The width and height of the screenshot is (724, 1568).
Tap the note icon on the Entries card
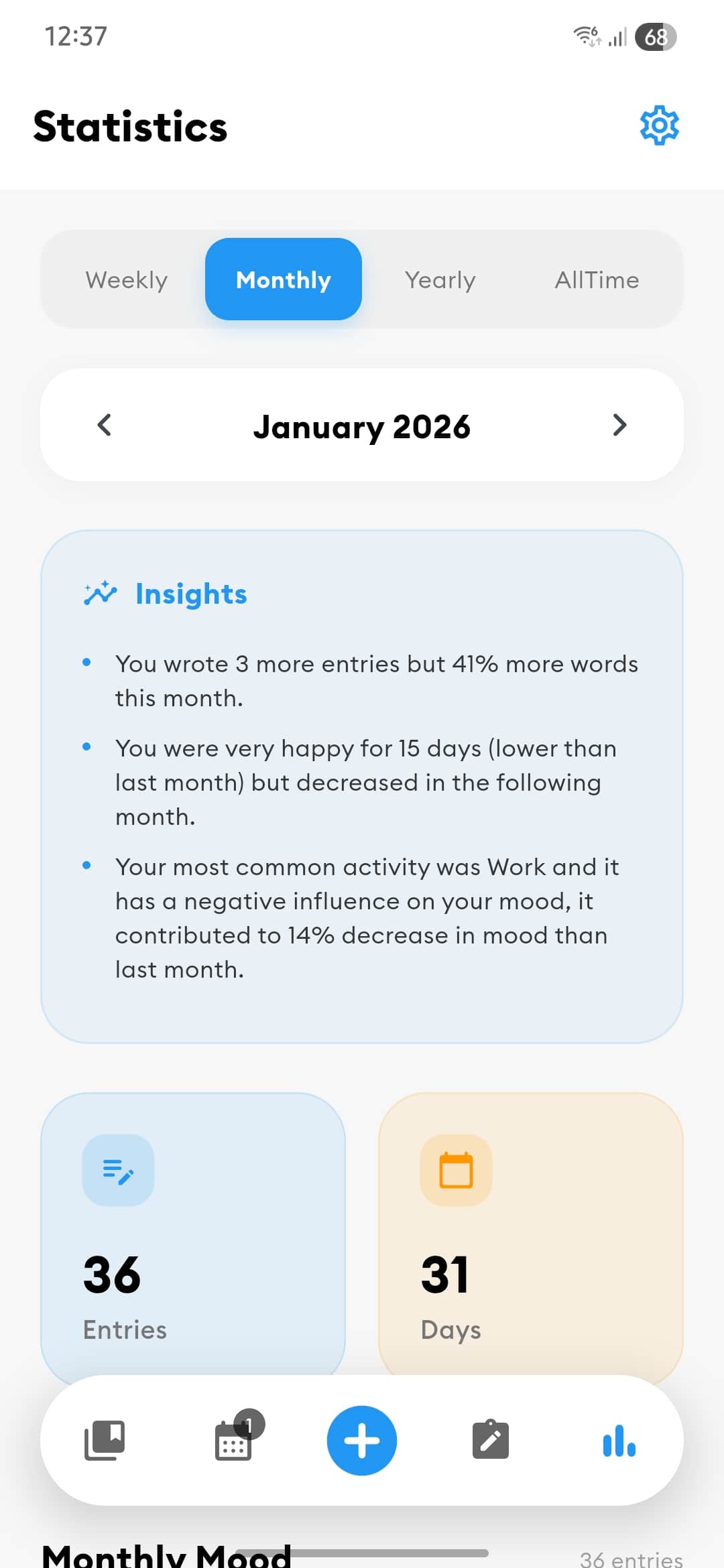[118, 1170]
